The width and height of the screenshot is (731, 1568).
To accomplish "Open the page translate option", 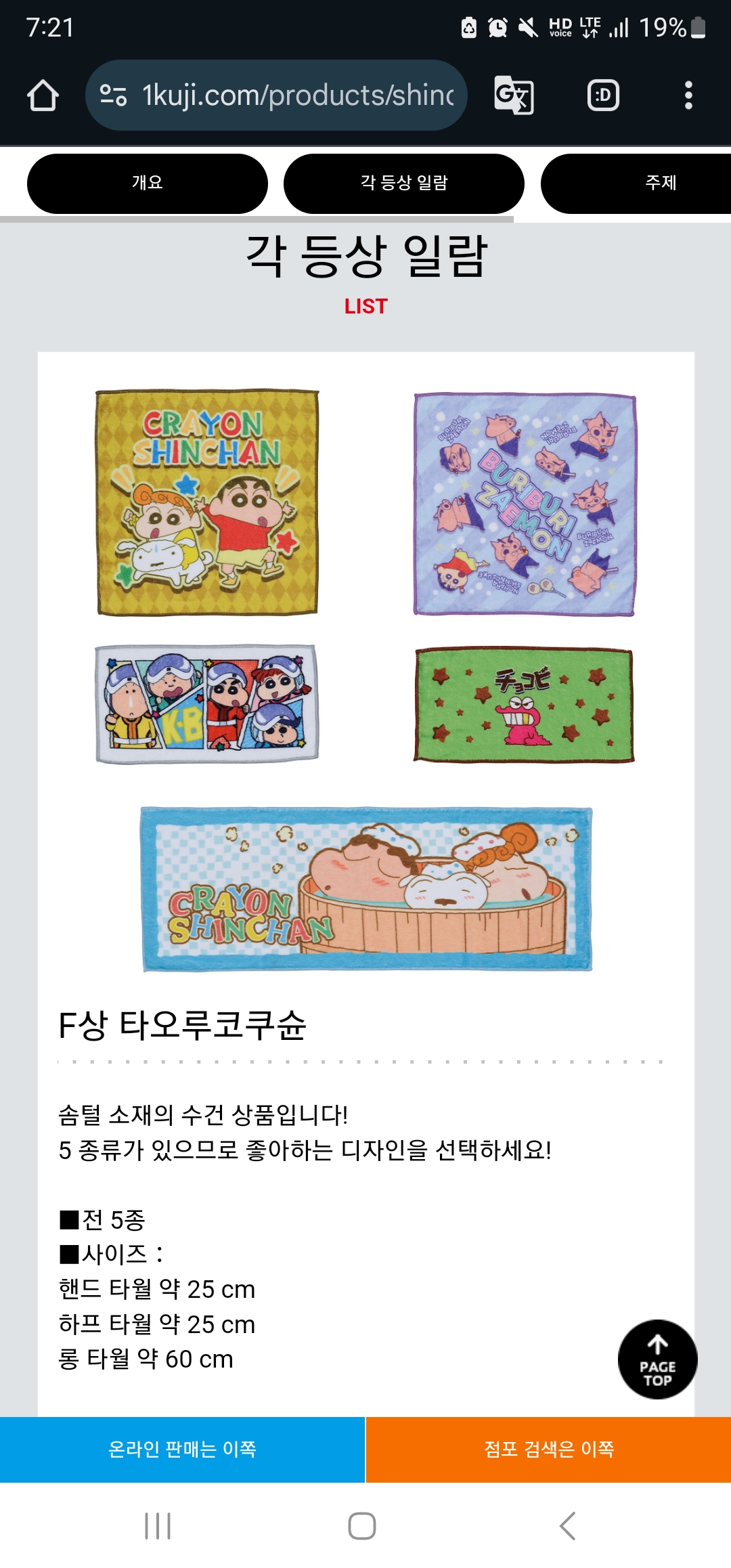I will pyautogui.click(x=514, y=95).
